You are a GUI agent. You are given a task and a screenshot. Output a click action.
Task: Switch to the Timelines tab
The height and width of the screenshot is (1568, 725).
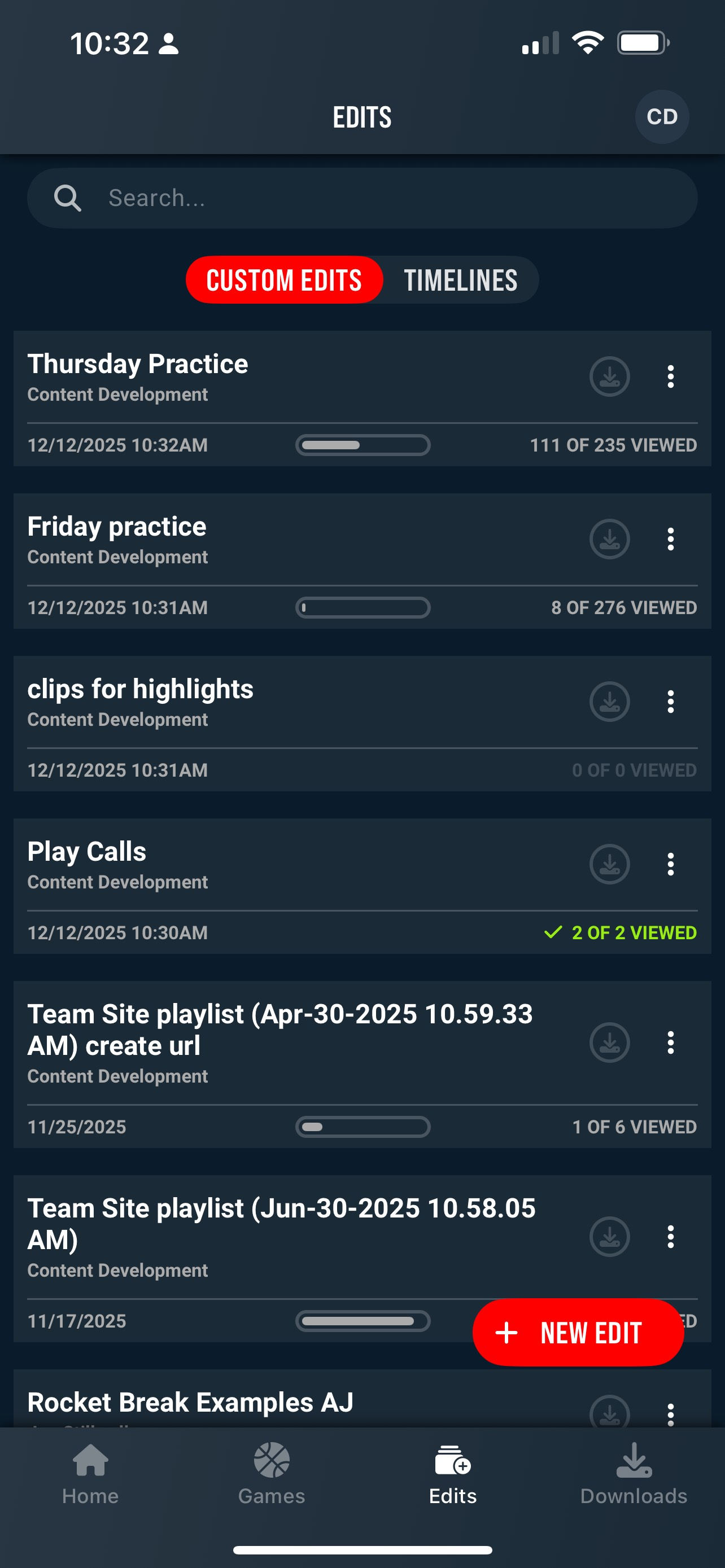(x=460, y=280)
